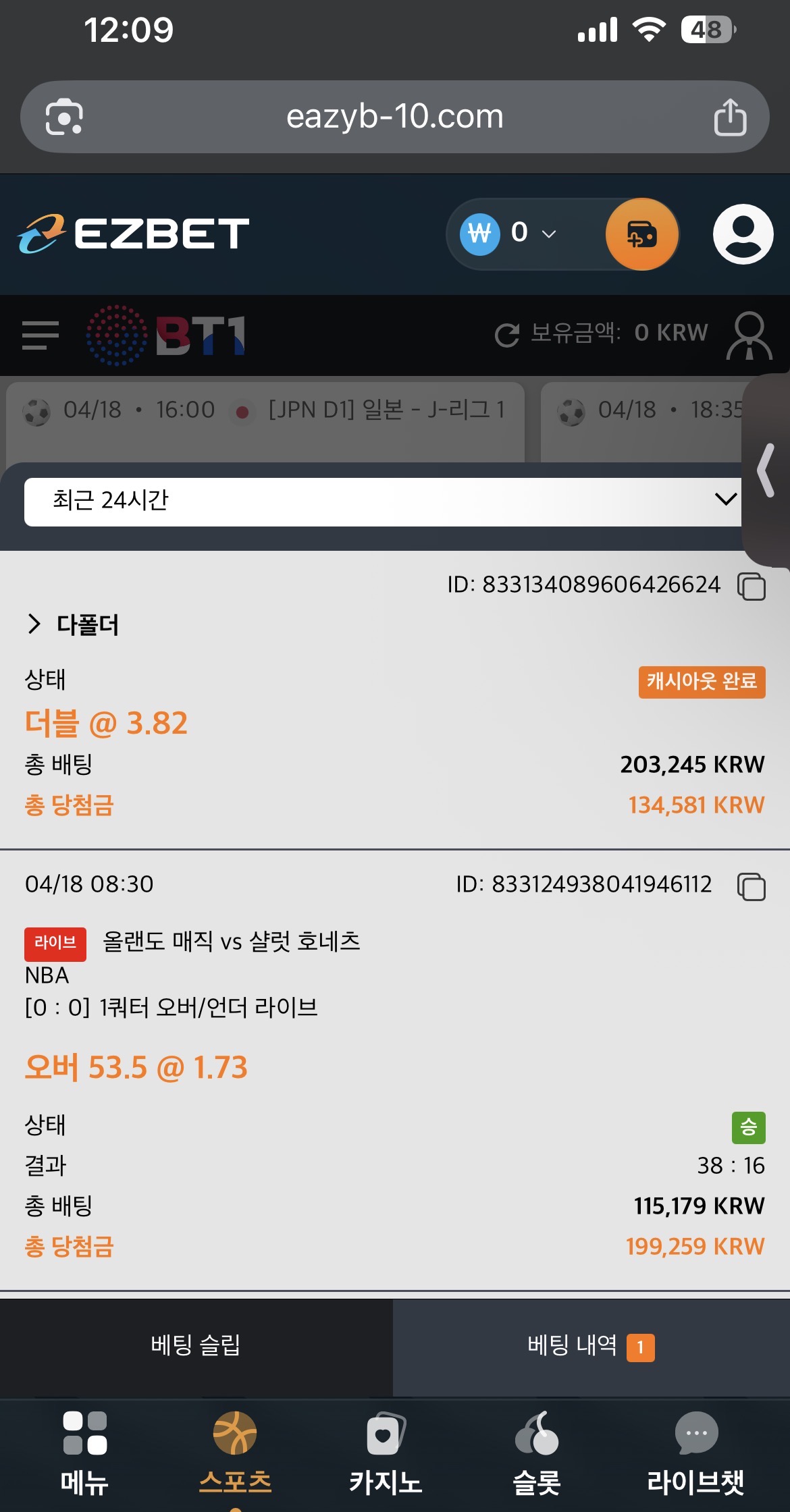Viewport: 790px width, 1512px height.
Task: Open the BT1 account outline icon
Action: (749, 335)
